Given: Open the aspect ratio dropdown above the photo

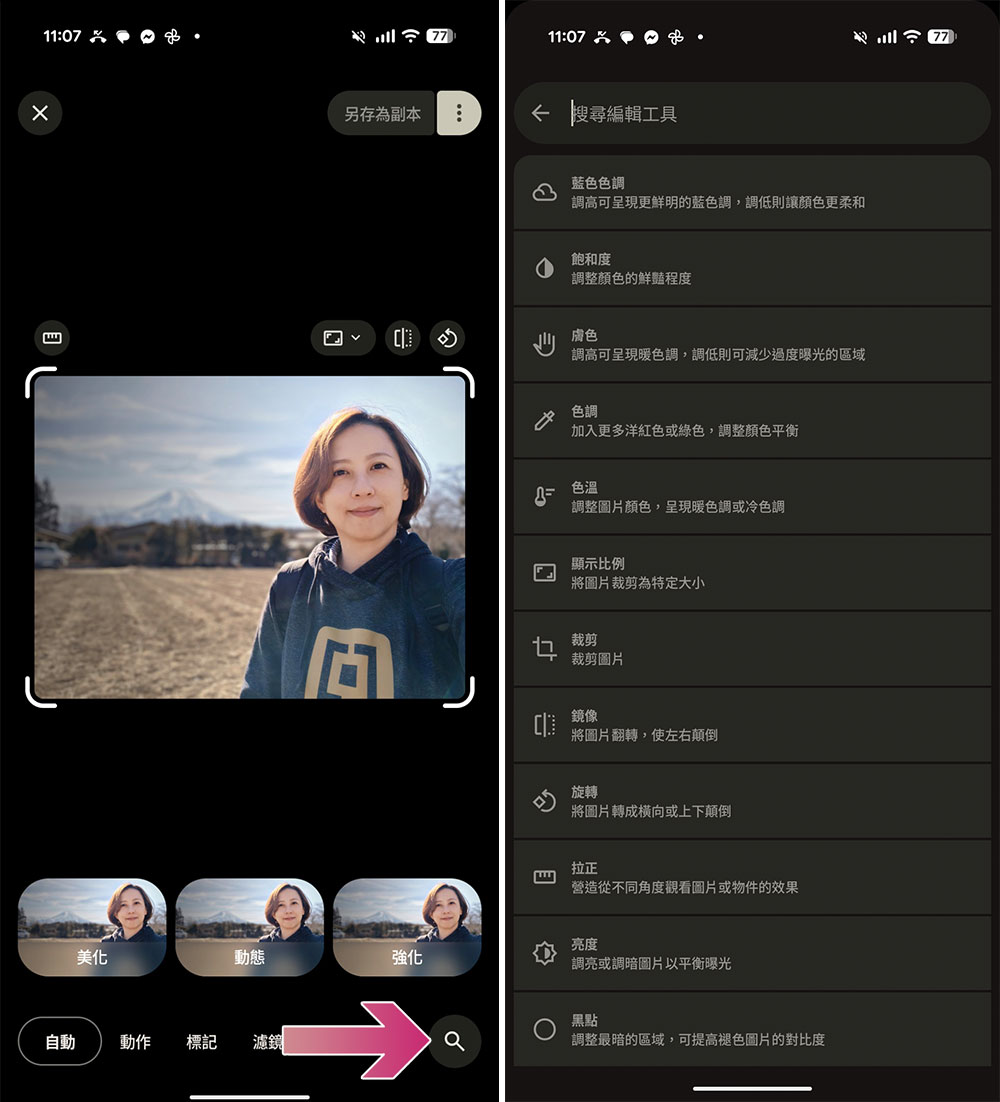Looking at the screenshot, I should 342,338.
